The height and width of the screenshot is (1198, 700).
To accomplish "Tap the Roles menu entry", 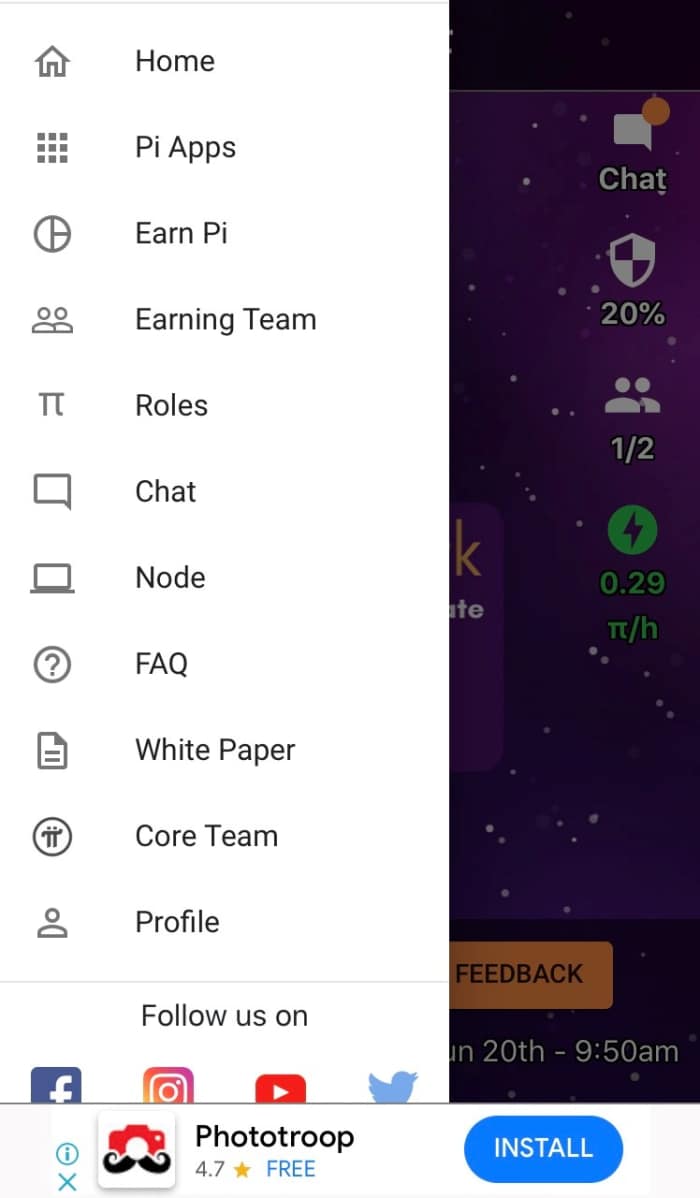I will click(171, 406).
